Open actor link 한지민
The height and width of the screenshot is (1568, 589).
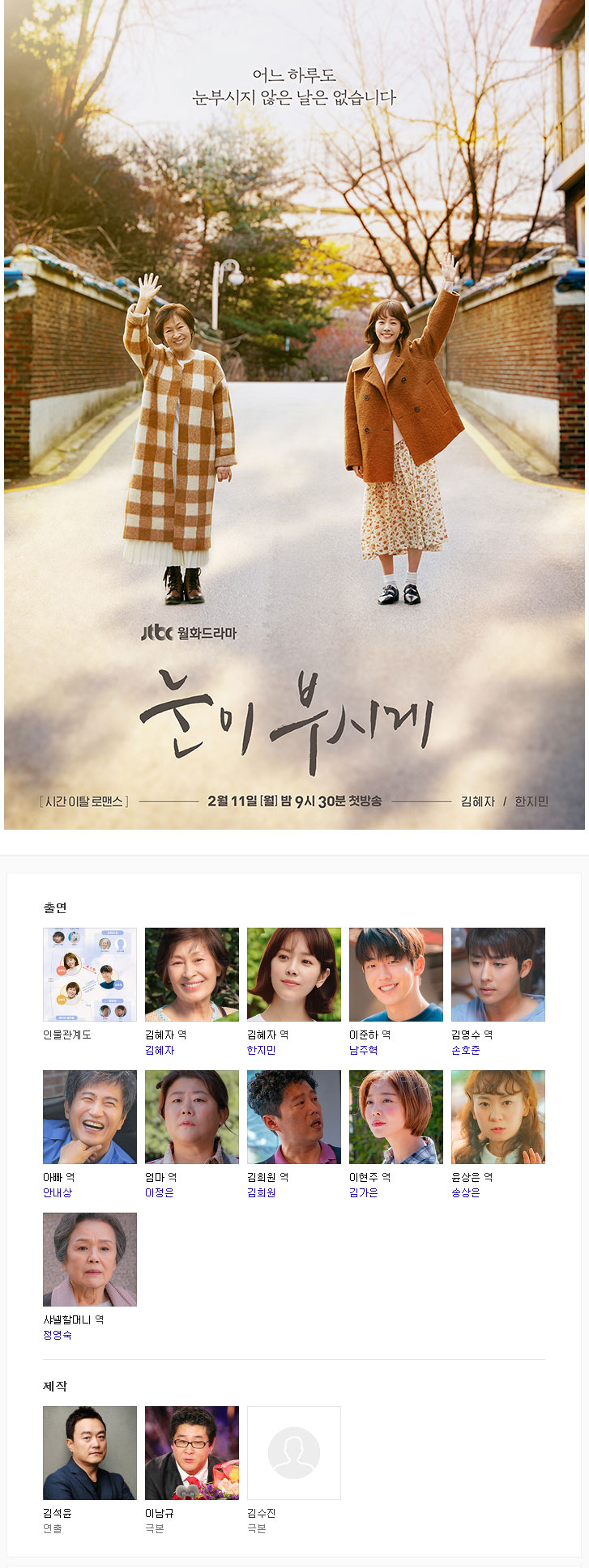point(261,1050)
